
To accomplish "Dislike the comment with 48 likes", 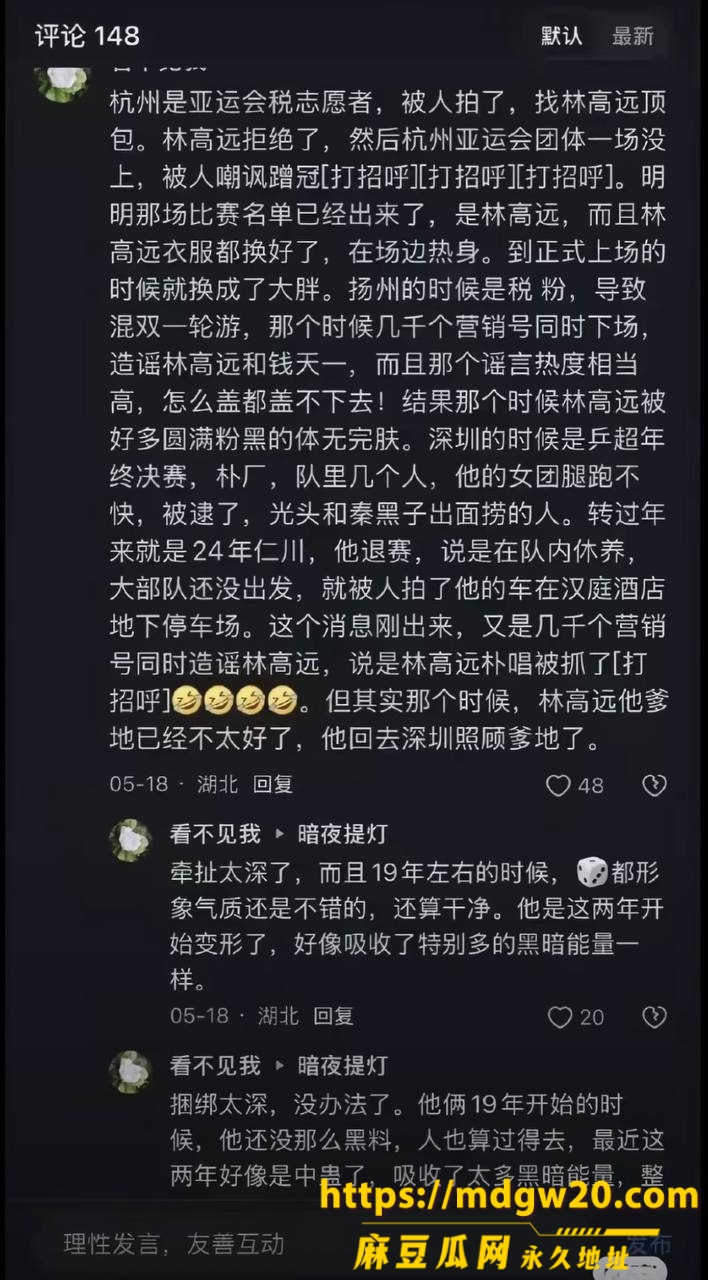I will click(654, 785).
